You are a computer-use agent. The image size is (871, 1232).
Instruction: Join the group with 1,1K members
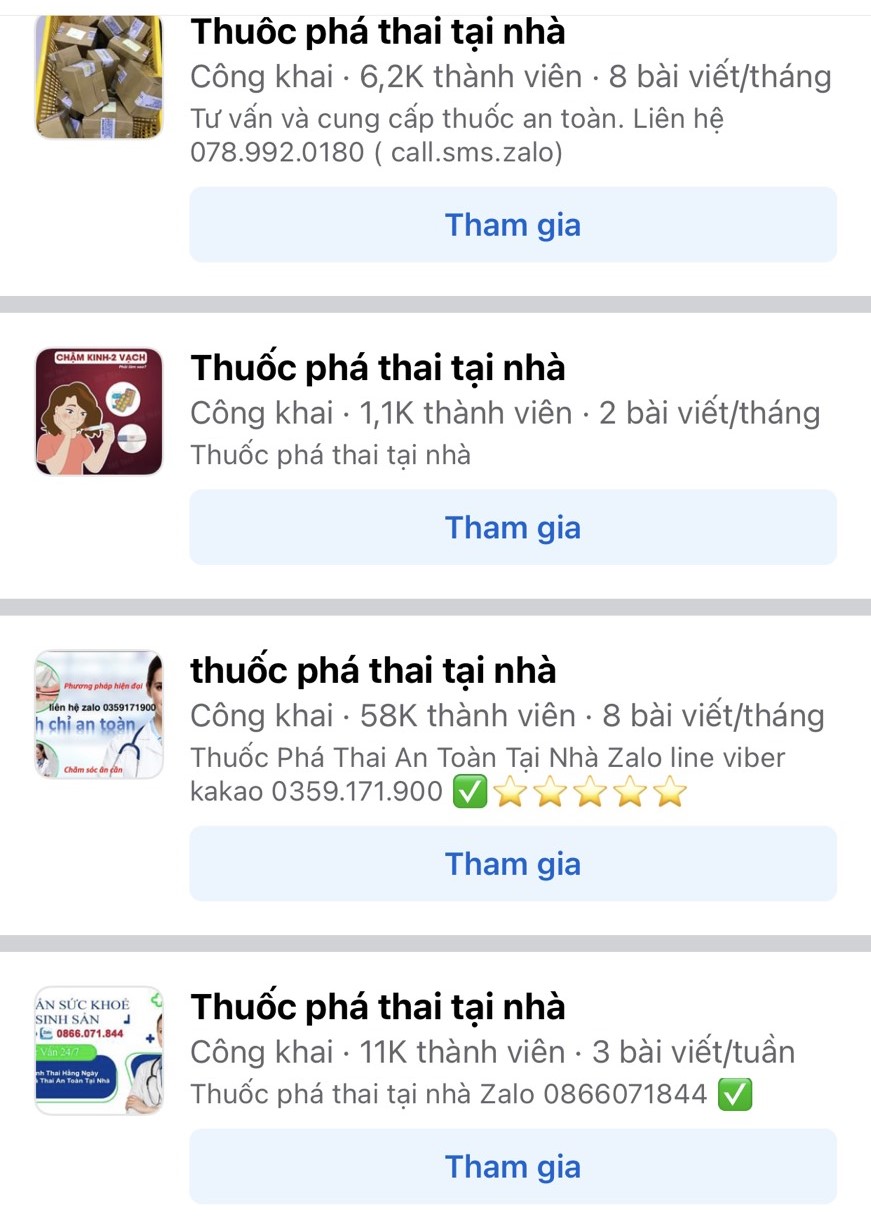click(x=512, y=528)
